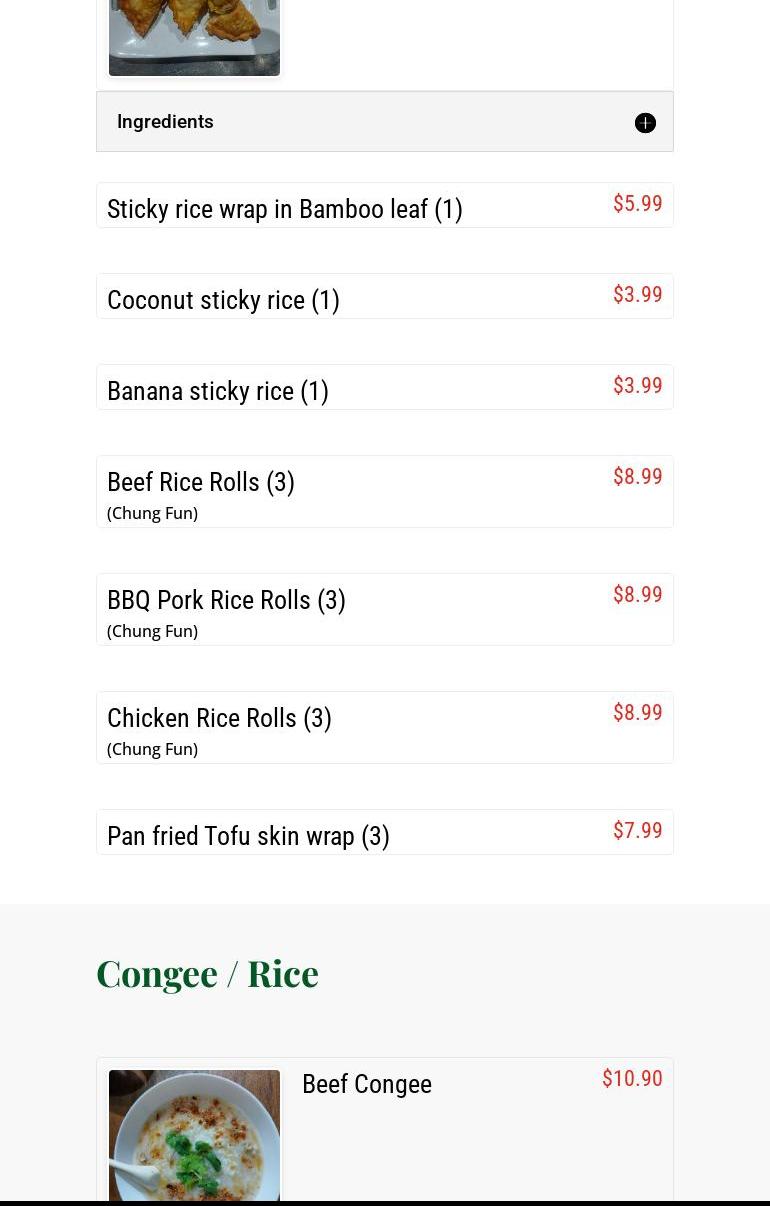This screenshot has height=1206, width=770.
Task: Choose Banana sticky rice item
Action: (218, 391)
